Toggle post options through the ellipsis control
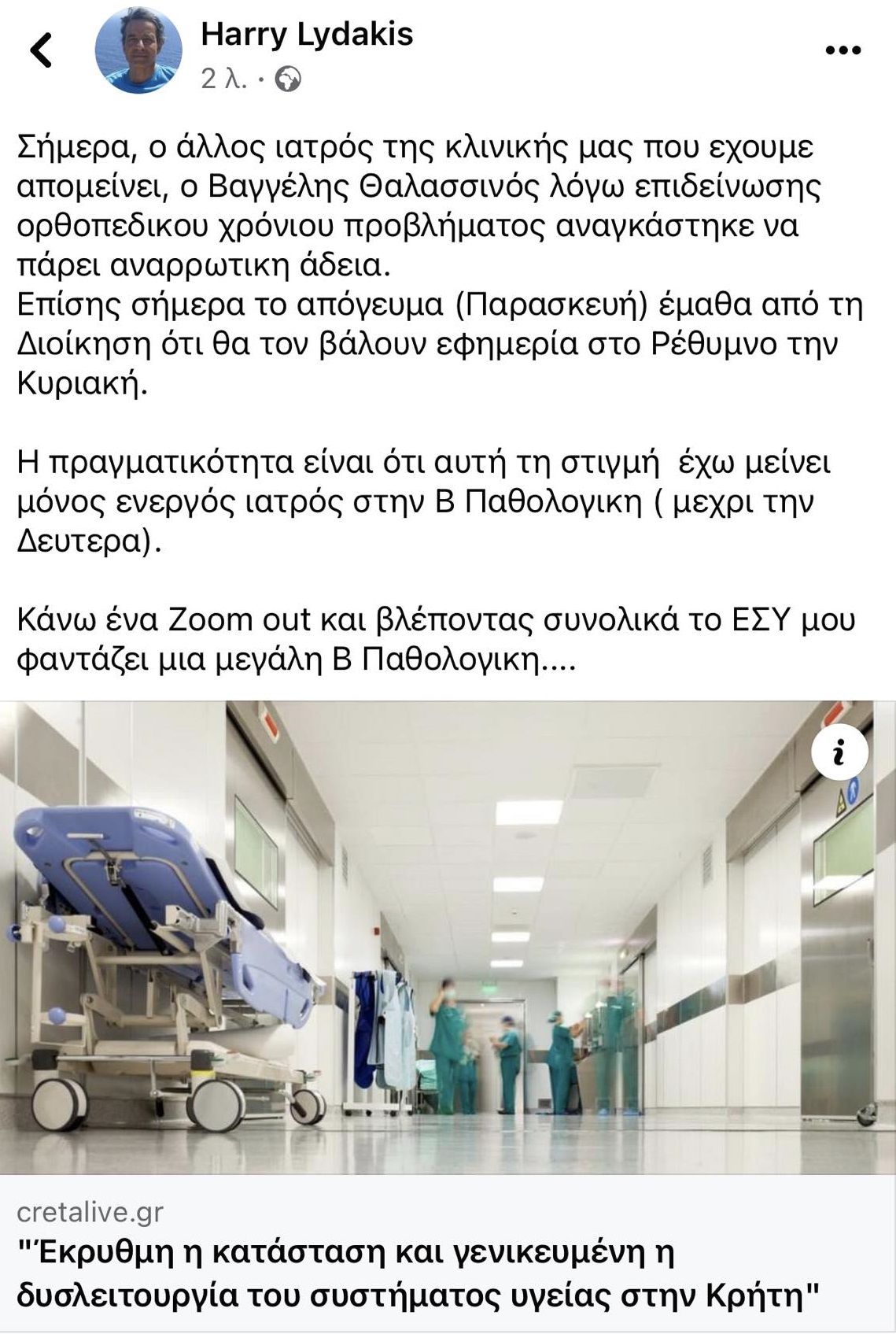The image size is (896, 1334). pyautogui.click(x=844, y=49)
